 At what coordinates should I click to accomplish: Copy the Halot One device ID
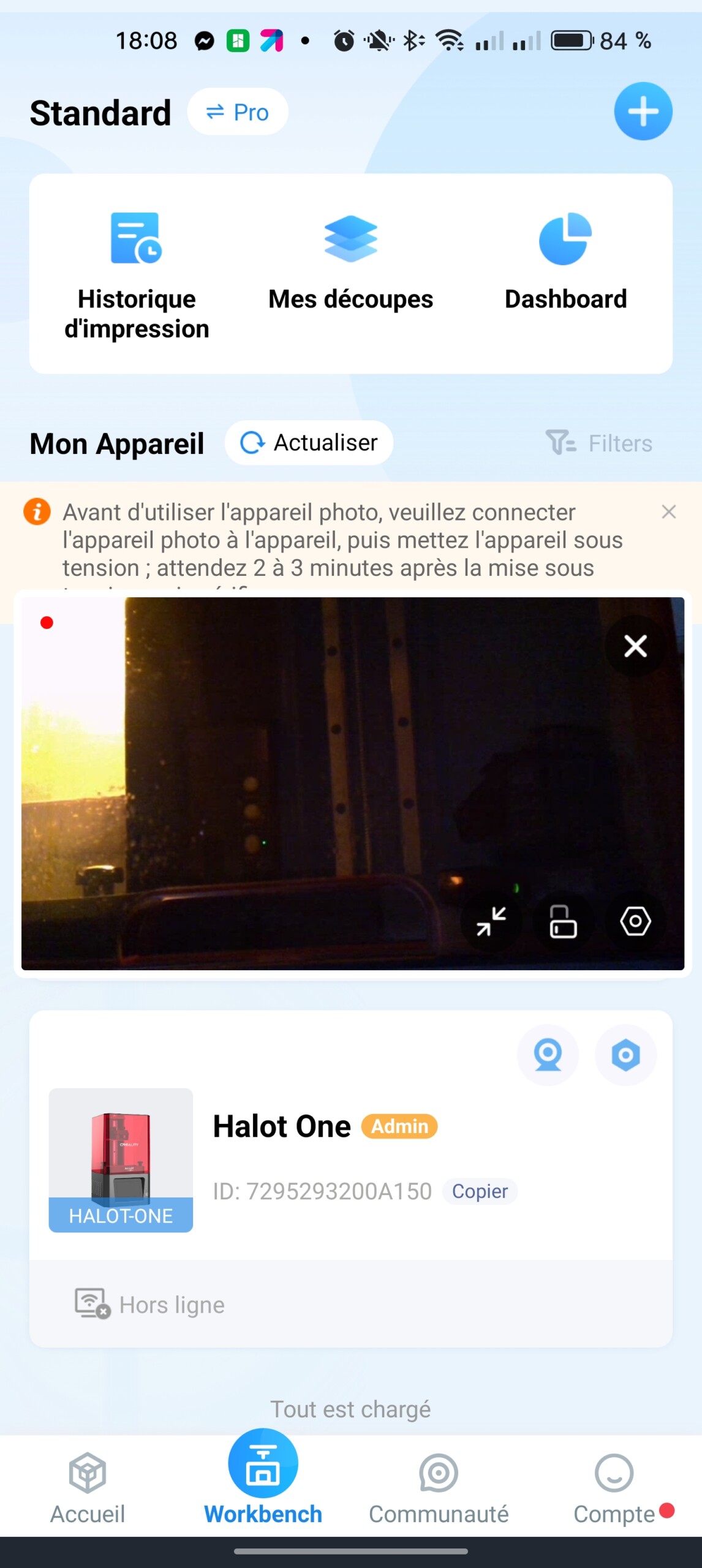coord(480,1191)
